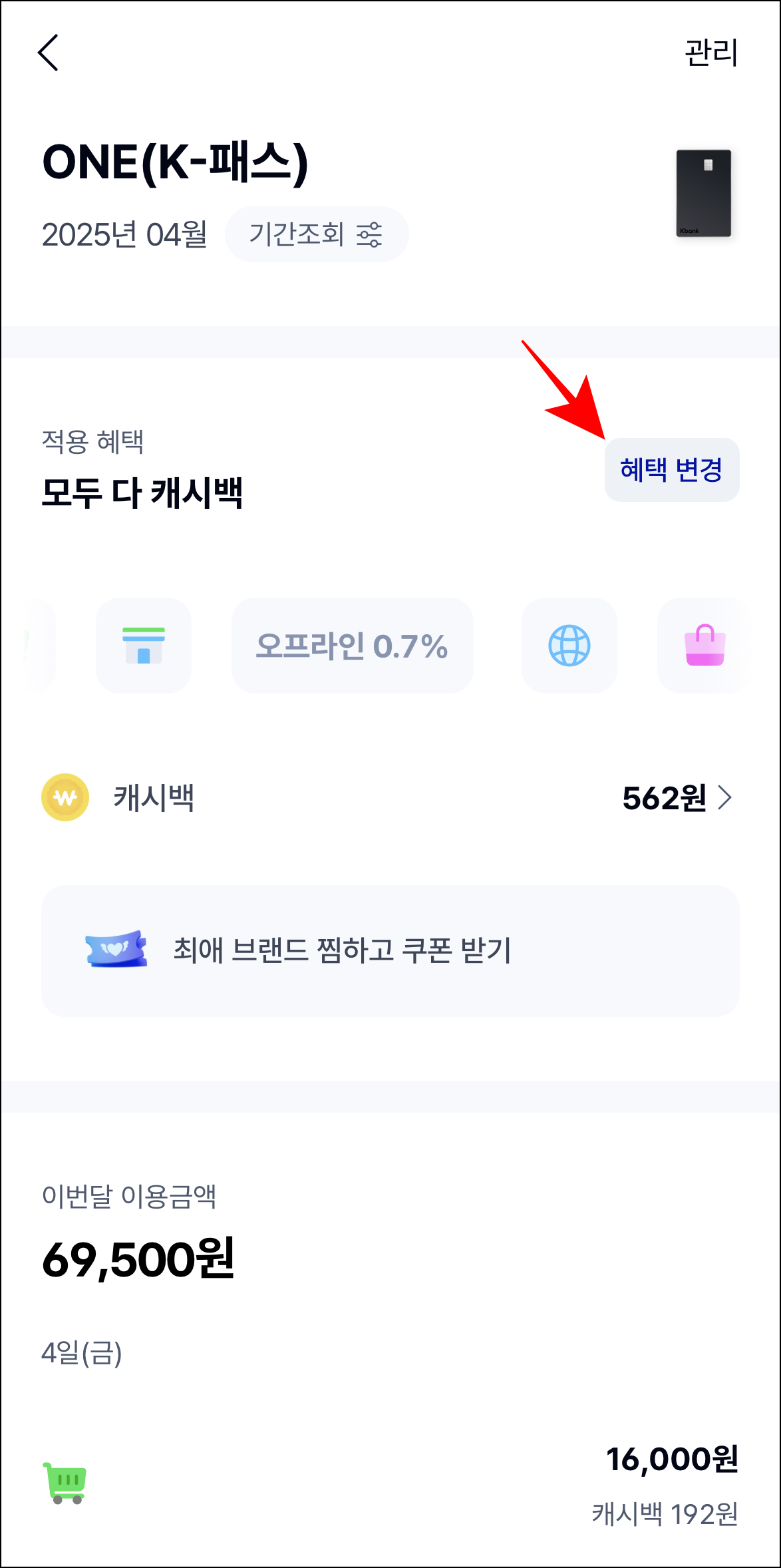Tap the globe online benefit icon

click(569, 644)
